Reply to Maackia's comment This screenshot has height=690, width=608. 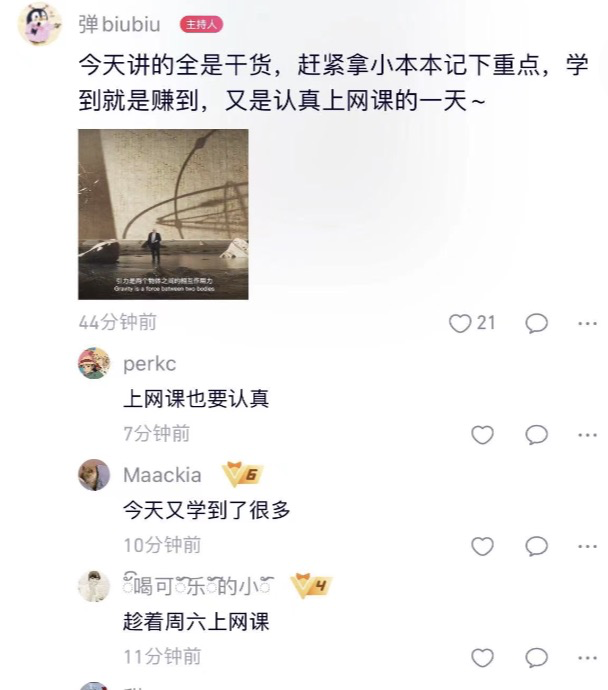[x=537, y=546]
